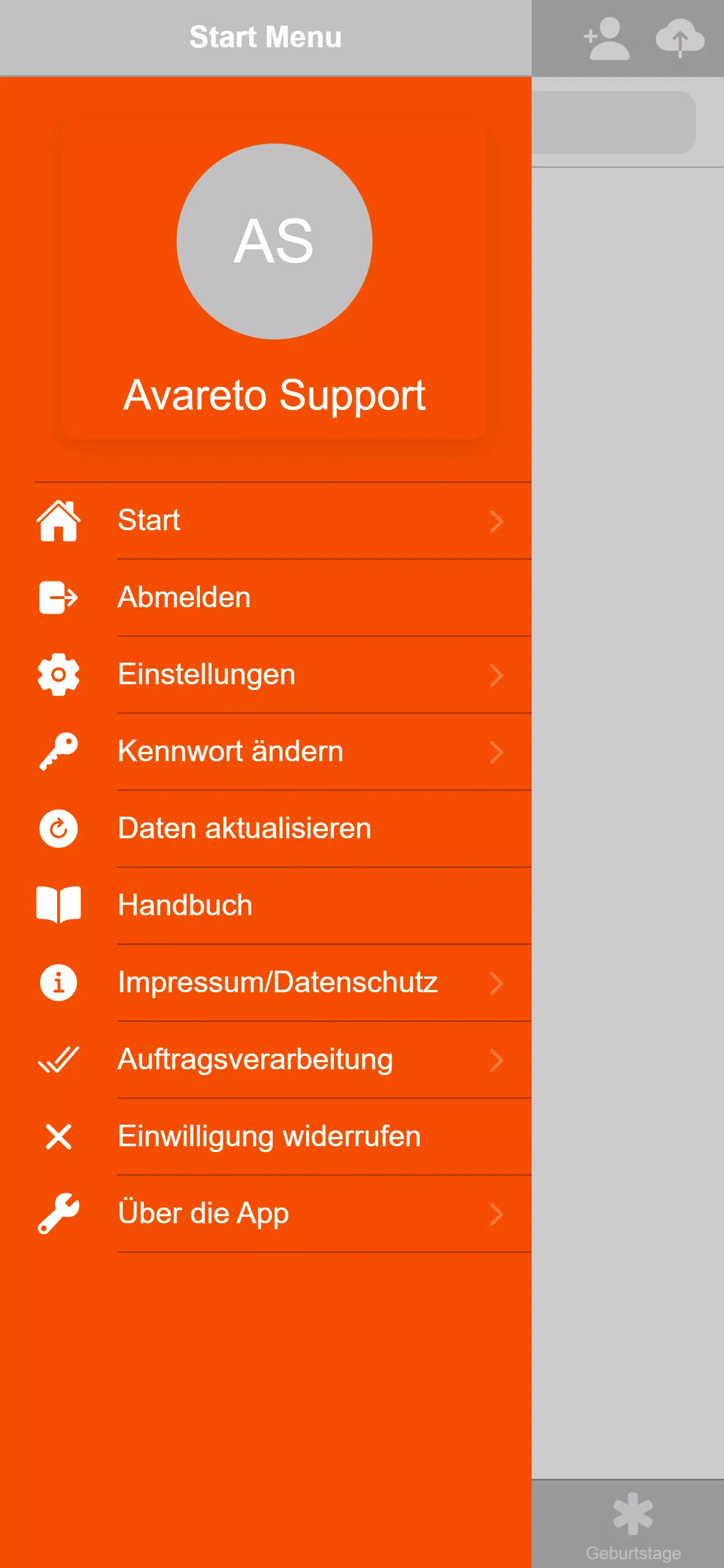
Task: Open the Handbuch manual
Action: tap(268, 905)
